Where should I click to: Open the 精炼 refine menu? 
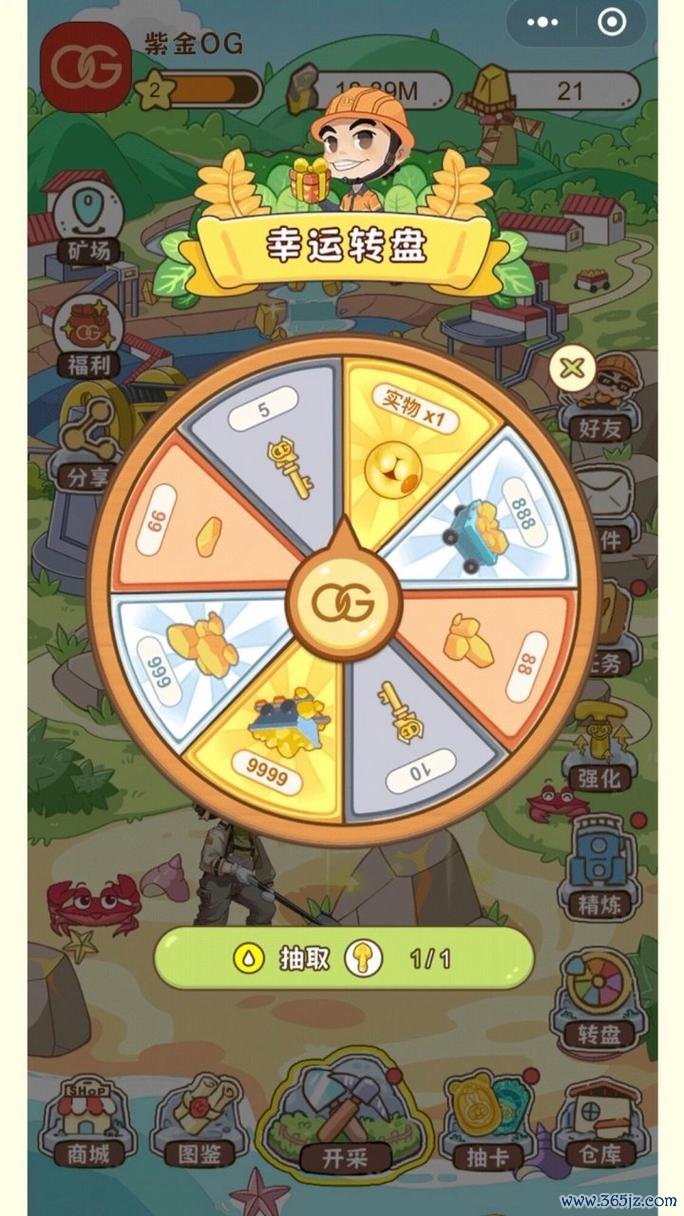[600, 875]
